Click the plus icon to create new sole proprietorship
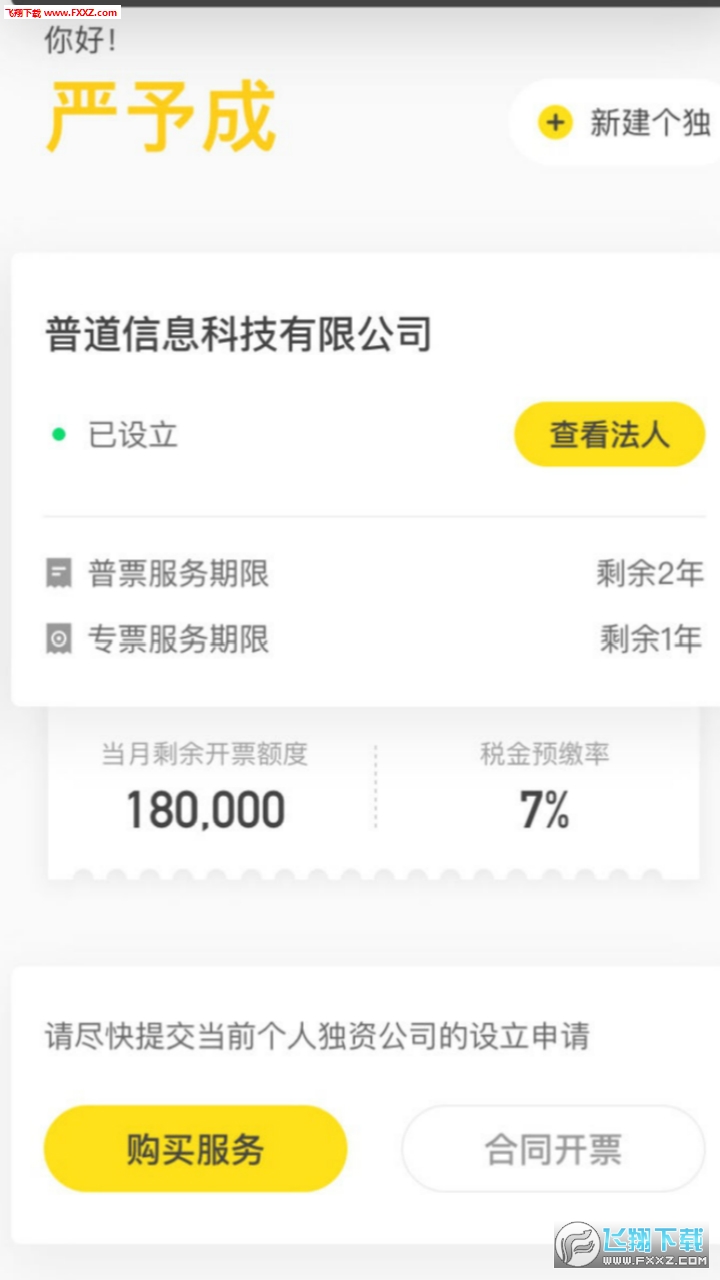720x1280 pixels. (x=554, y=124)
